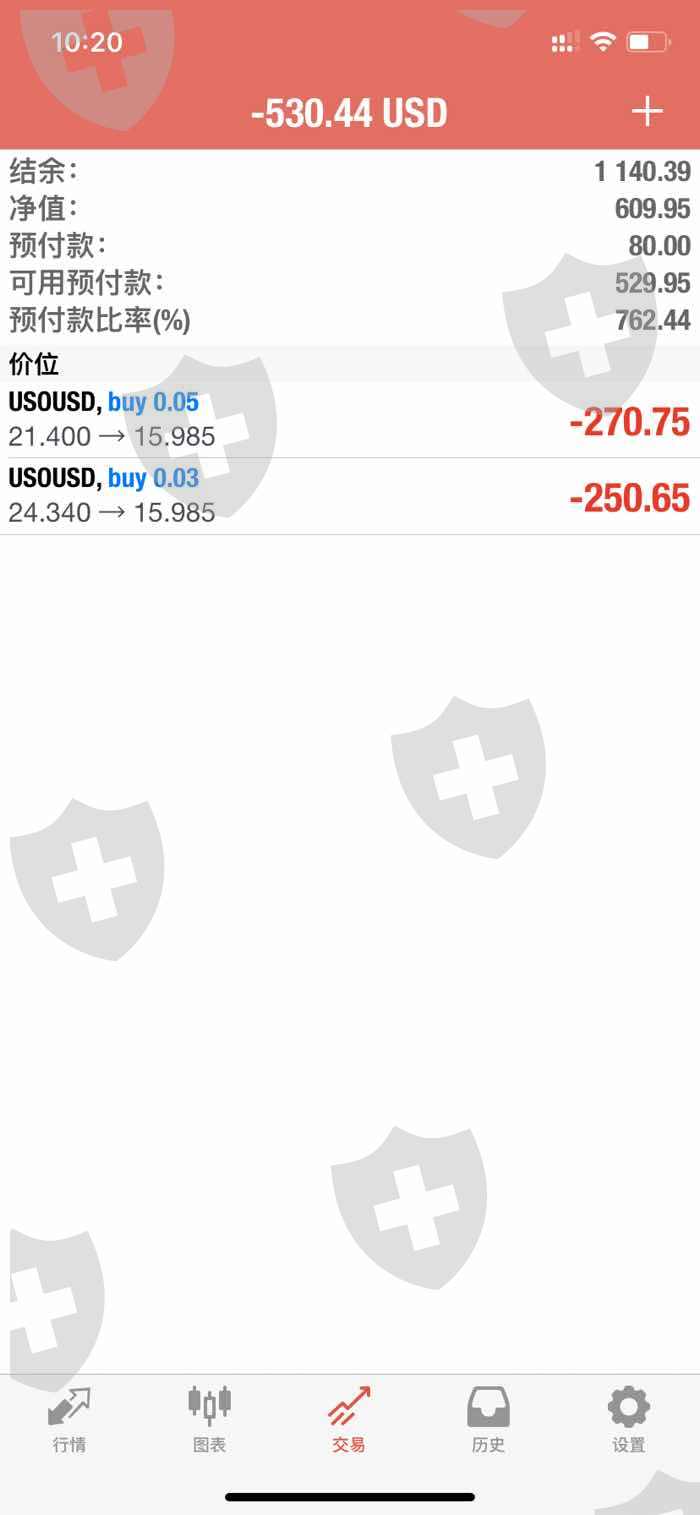
Task: Select the 交易 tab
Action: 349,1420
